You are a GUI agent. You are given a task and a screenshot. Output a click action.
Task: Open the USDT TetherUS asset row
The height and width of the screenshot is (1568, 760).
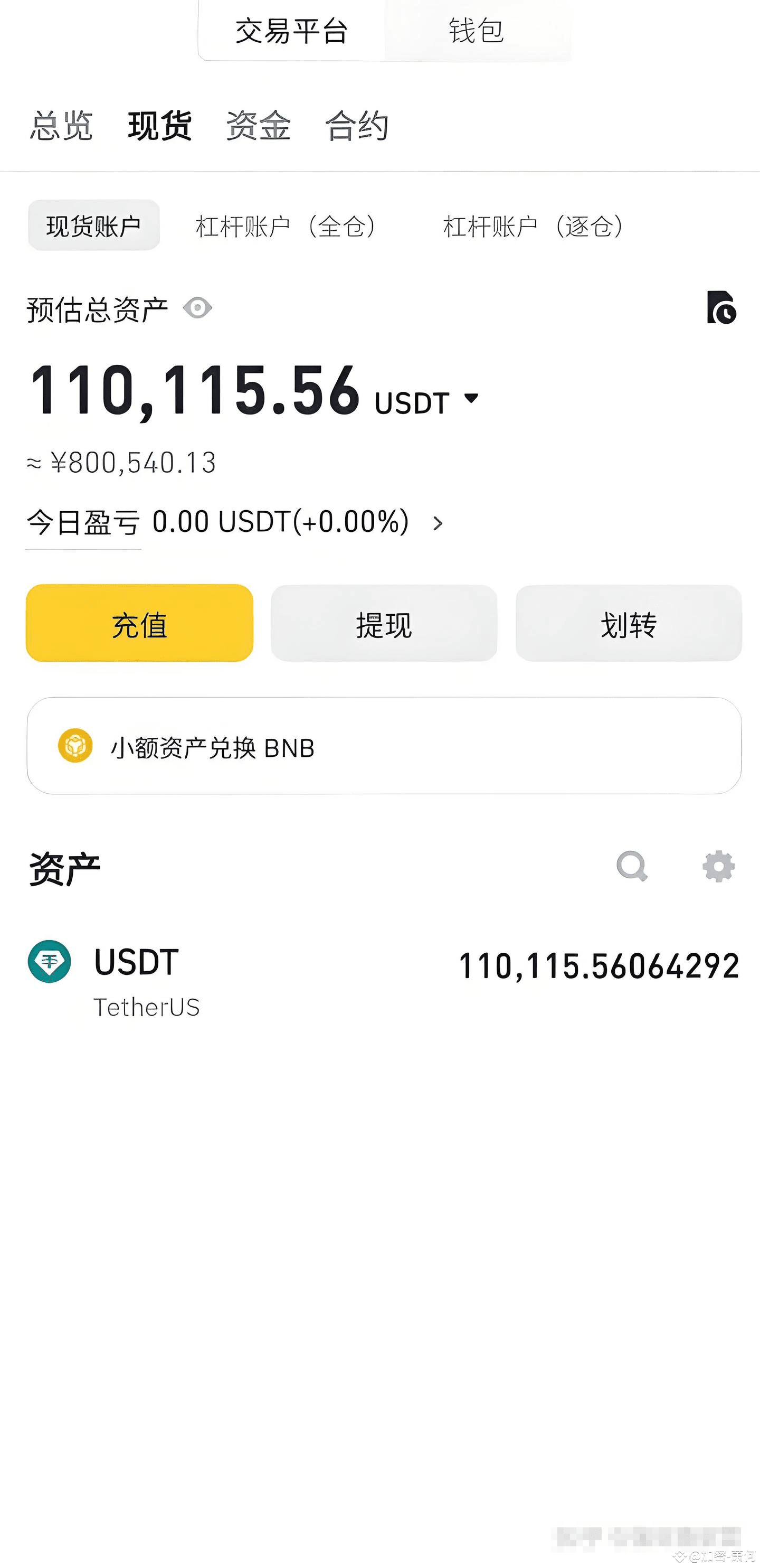384,979
